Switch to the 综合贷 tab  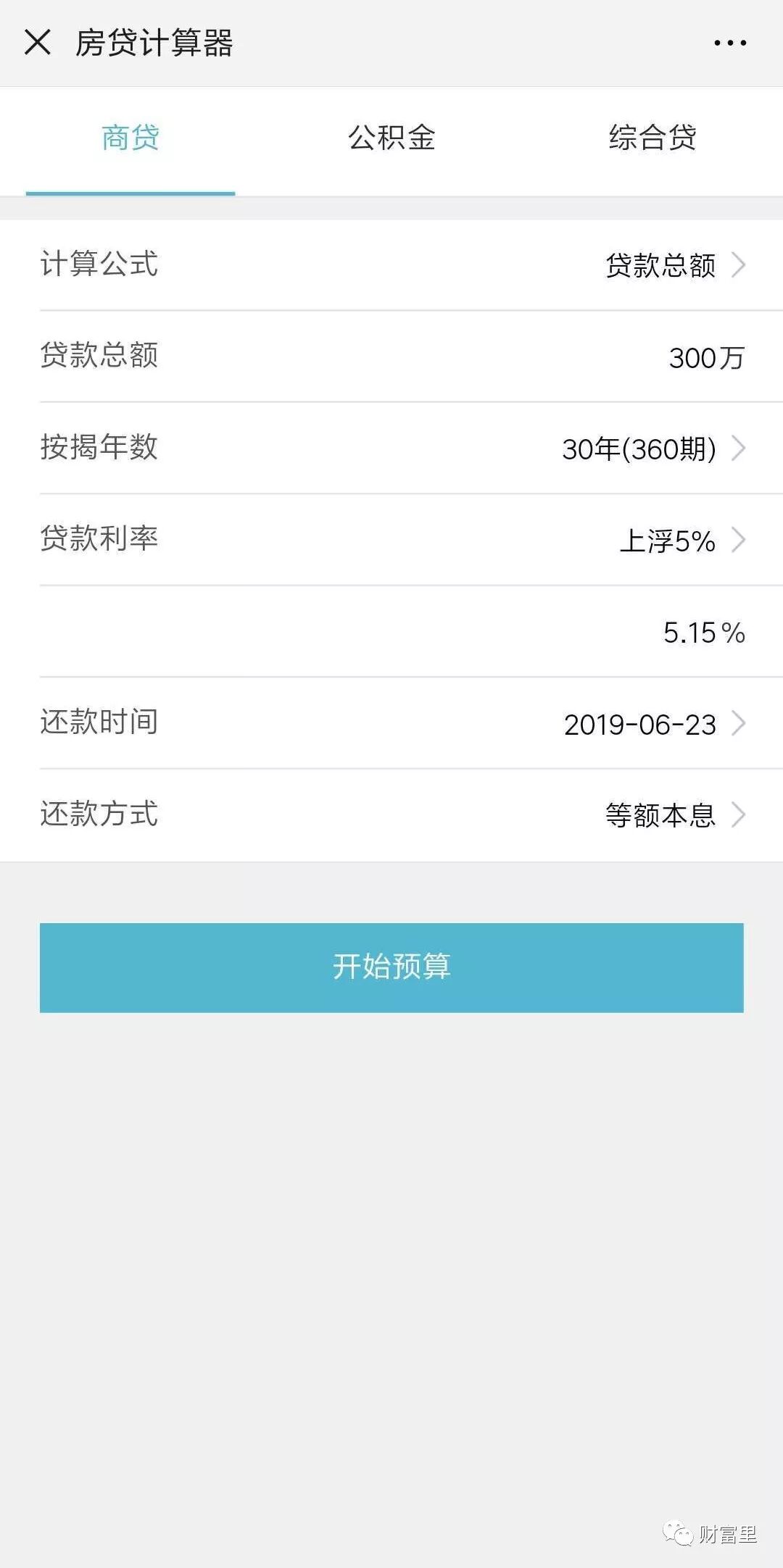[652, 138]
